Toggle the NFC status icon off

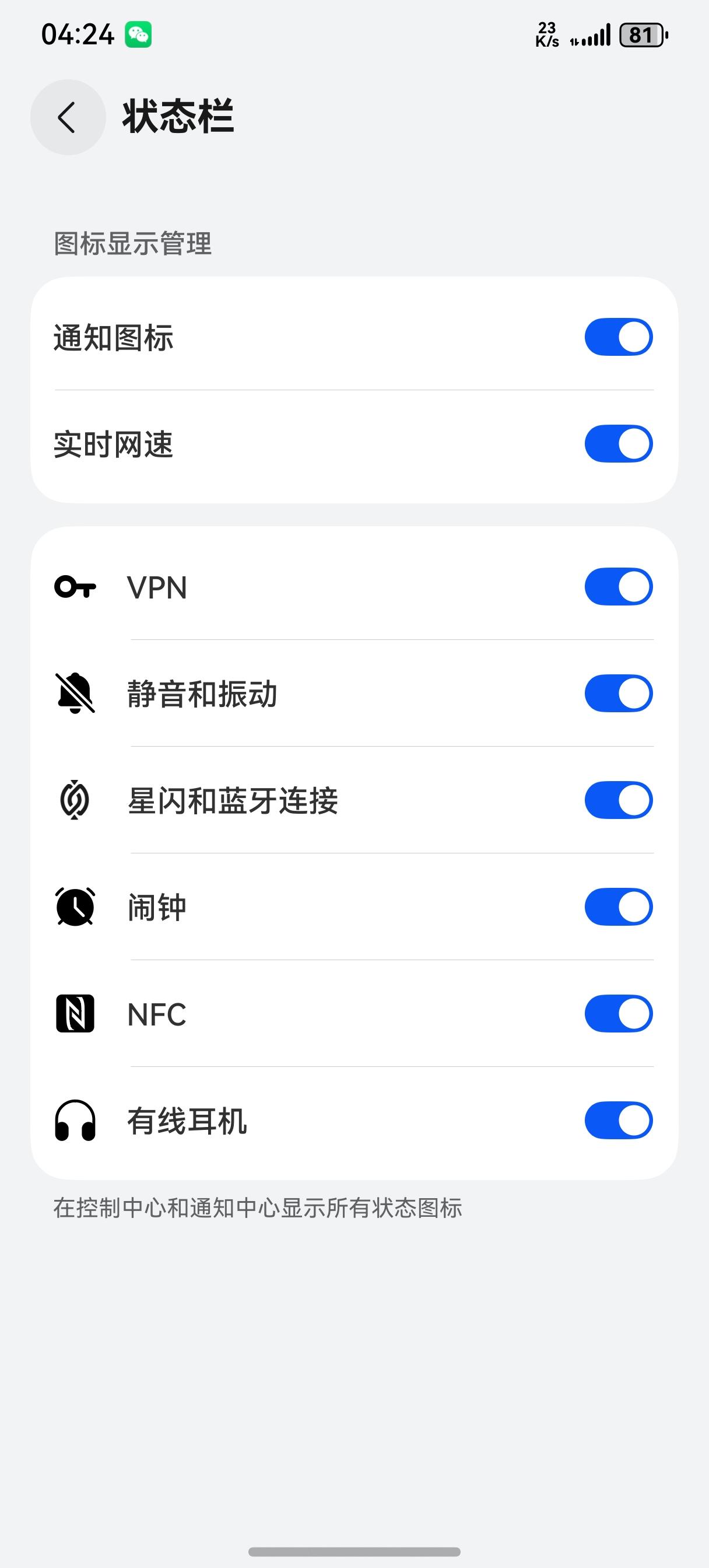coord(618,1013)
